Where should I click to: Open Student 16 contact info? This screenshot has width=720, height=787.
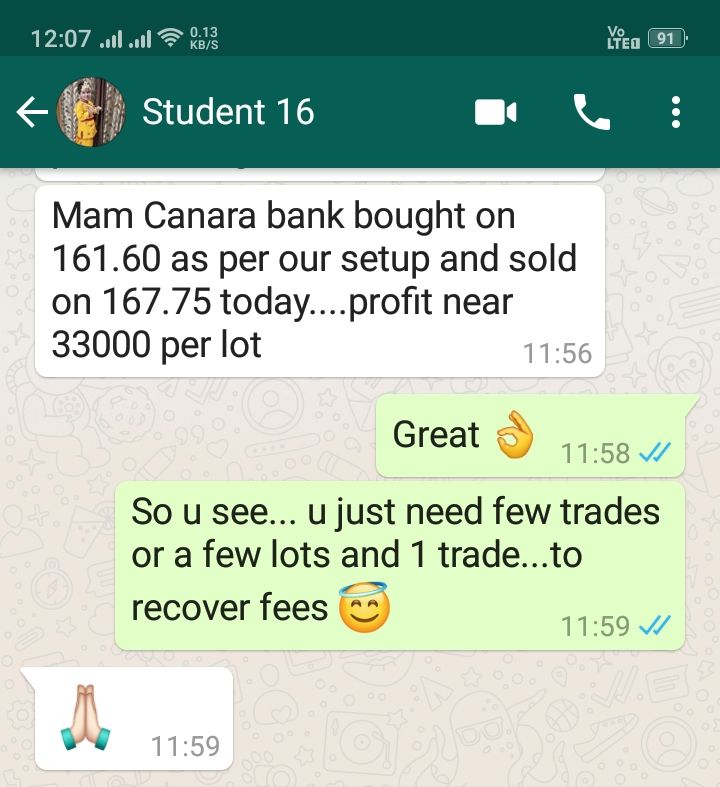(228, 111)
